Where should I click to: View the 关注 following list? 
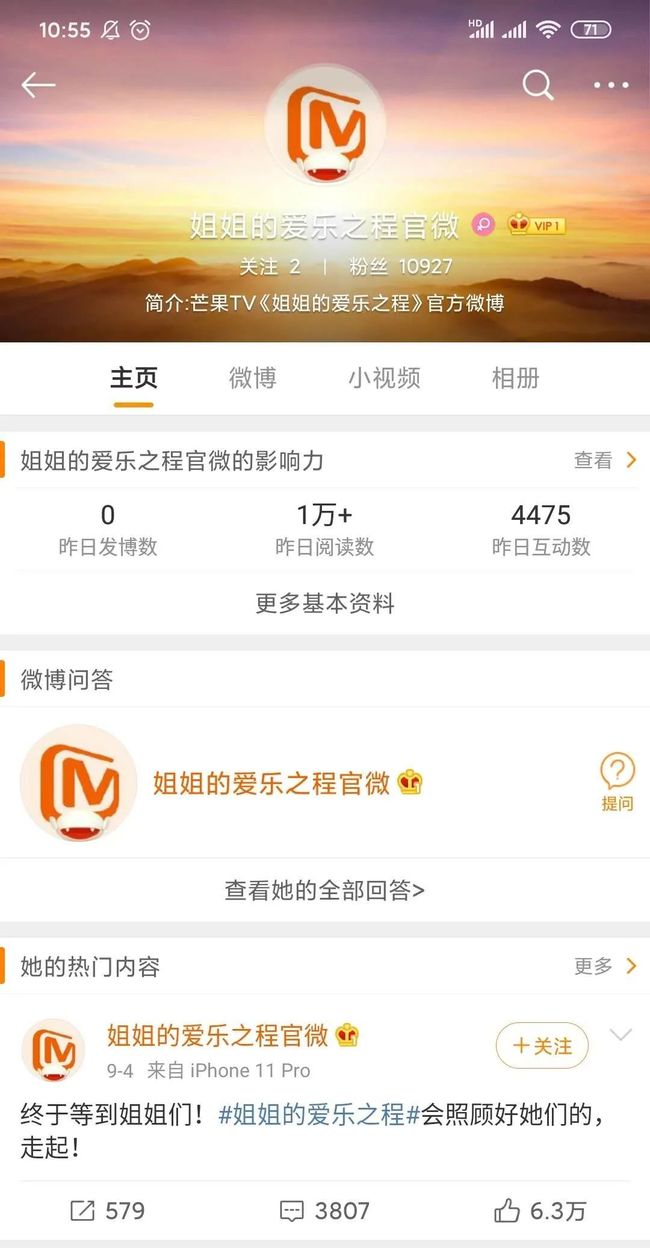pos(270,267)
